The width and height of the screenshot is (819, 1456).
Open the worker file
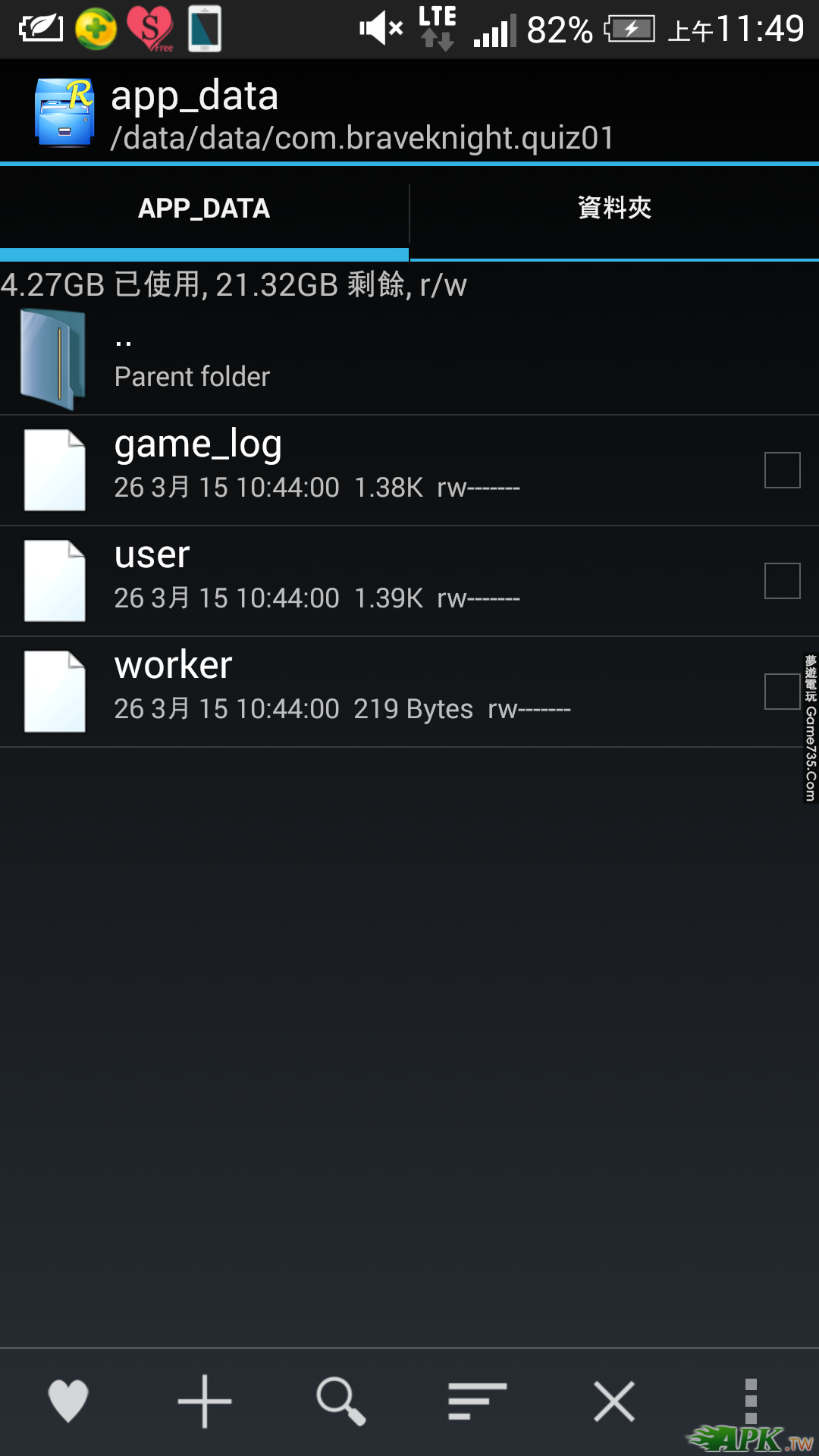[303, 692]
